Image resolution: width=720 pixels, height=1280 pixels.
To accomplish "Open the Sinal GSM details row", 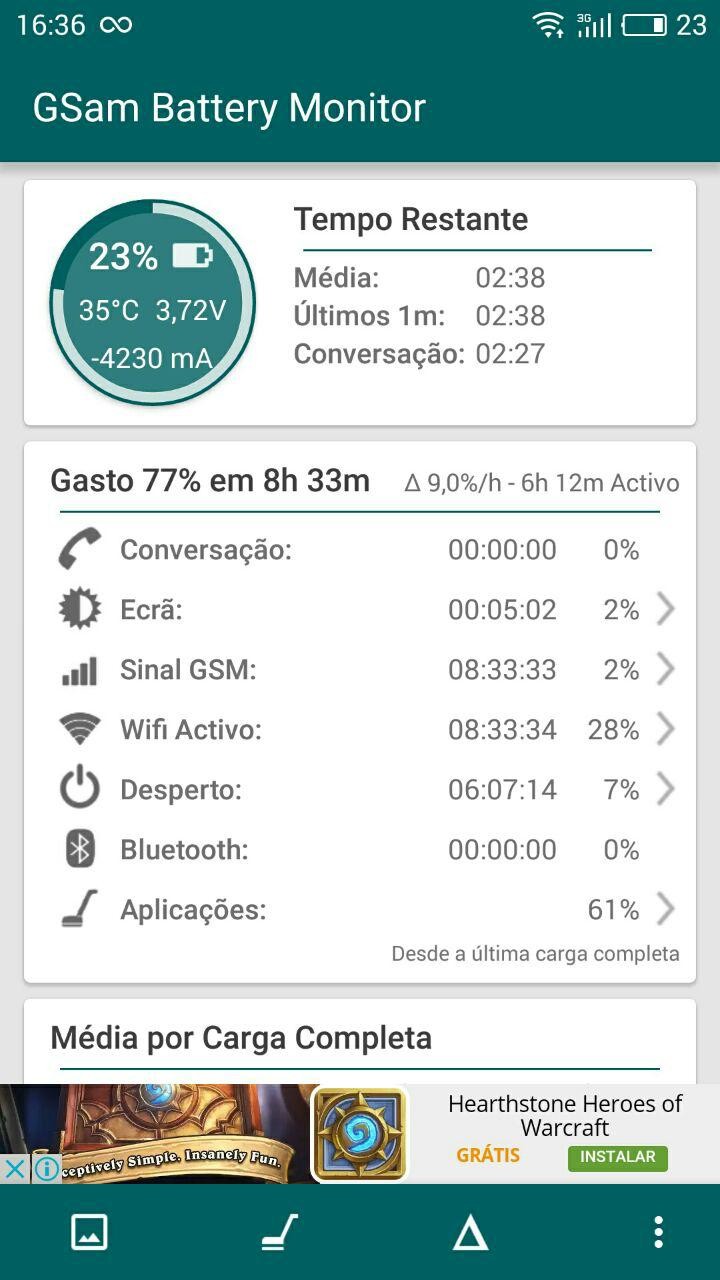I will click(x=360, y=669).
